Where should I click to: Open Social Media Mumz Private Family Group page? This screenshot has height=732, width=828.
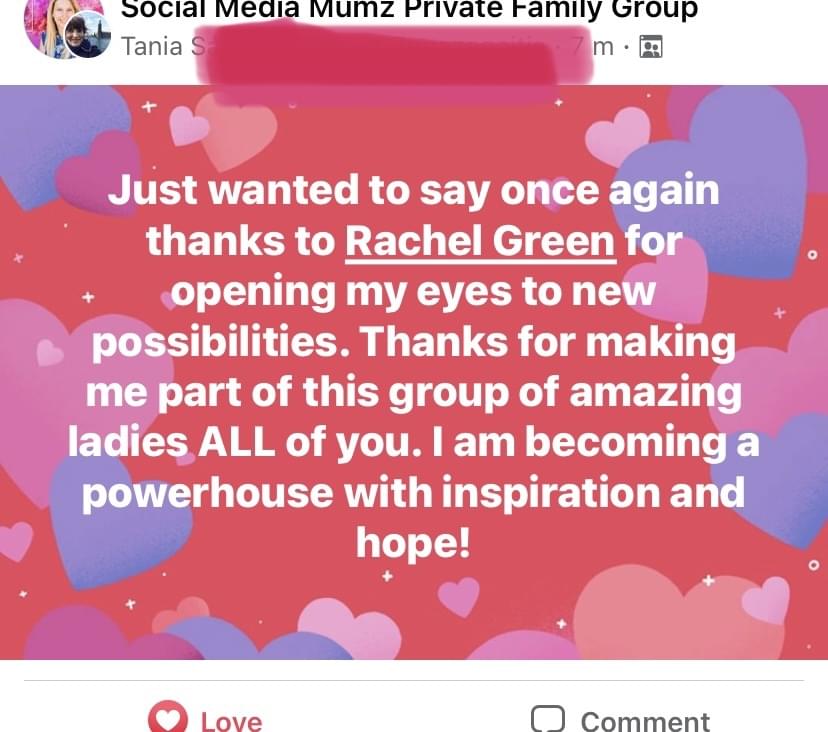[x=408, y=10]
